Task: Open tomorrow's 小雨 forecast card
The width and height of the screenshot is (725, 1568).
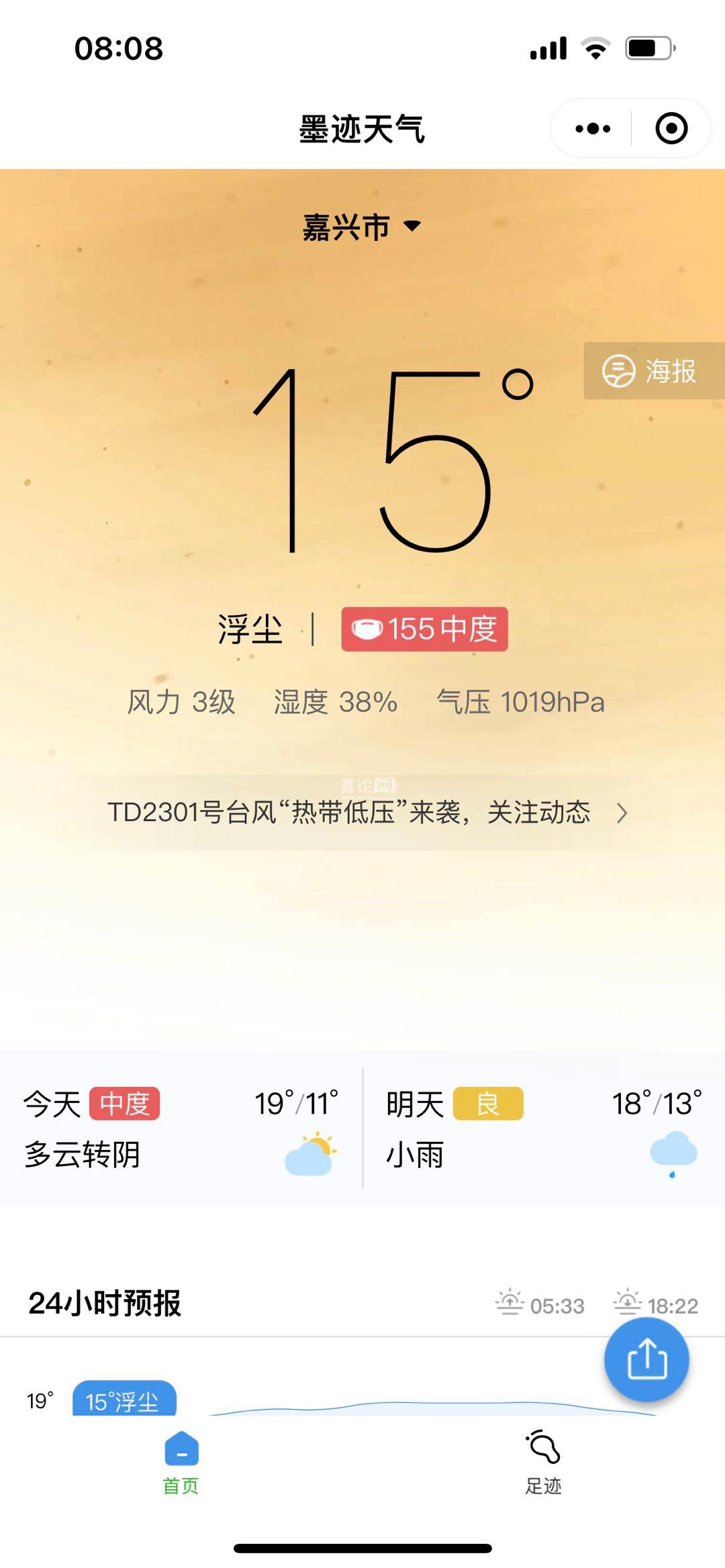Action: click(x=544, y=1129)
